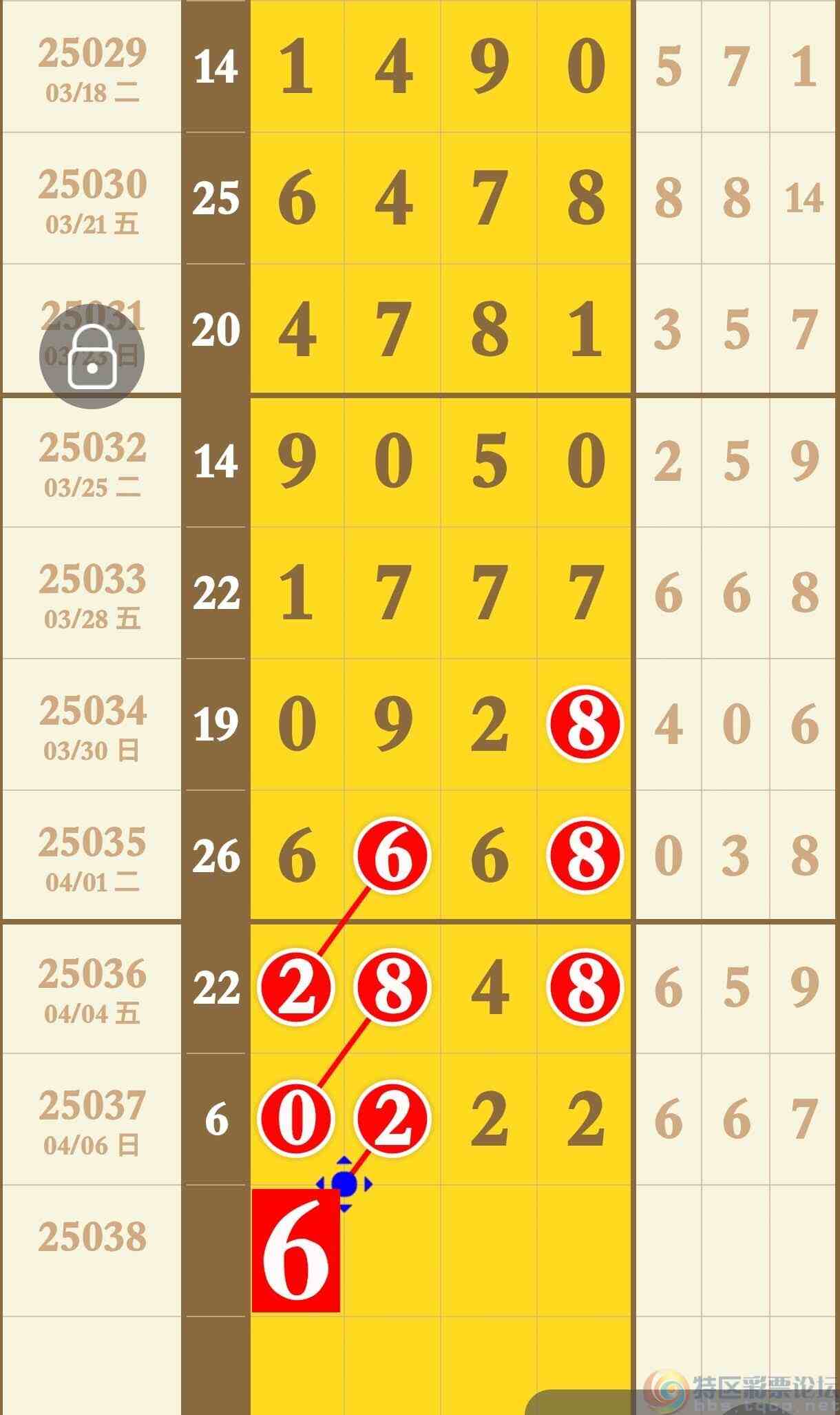This screenshot has width=840, height=1415.
Task: Tap the lock icon button
Action: coord(92,356)
